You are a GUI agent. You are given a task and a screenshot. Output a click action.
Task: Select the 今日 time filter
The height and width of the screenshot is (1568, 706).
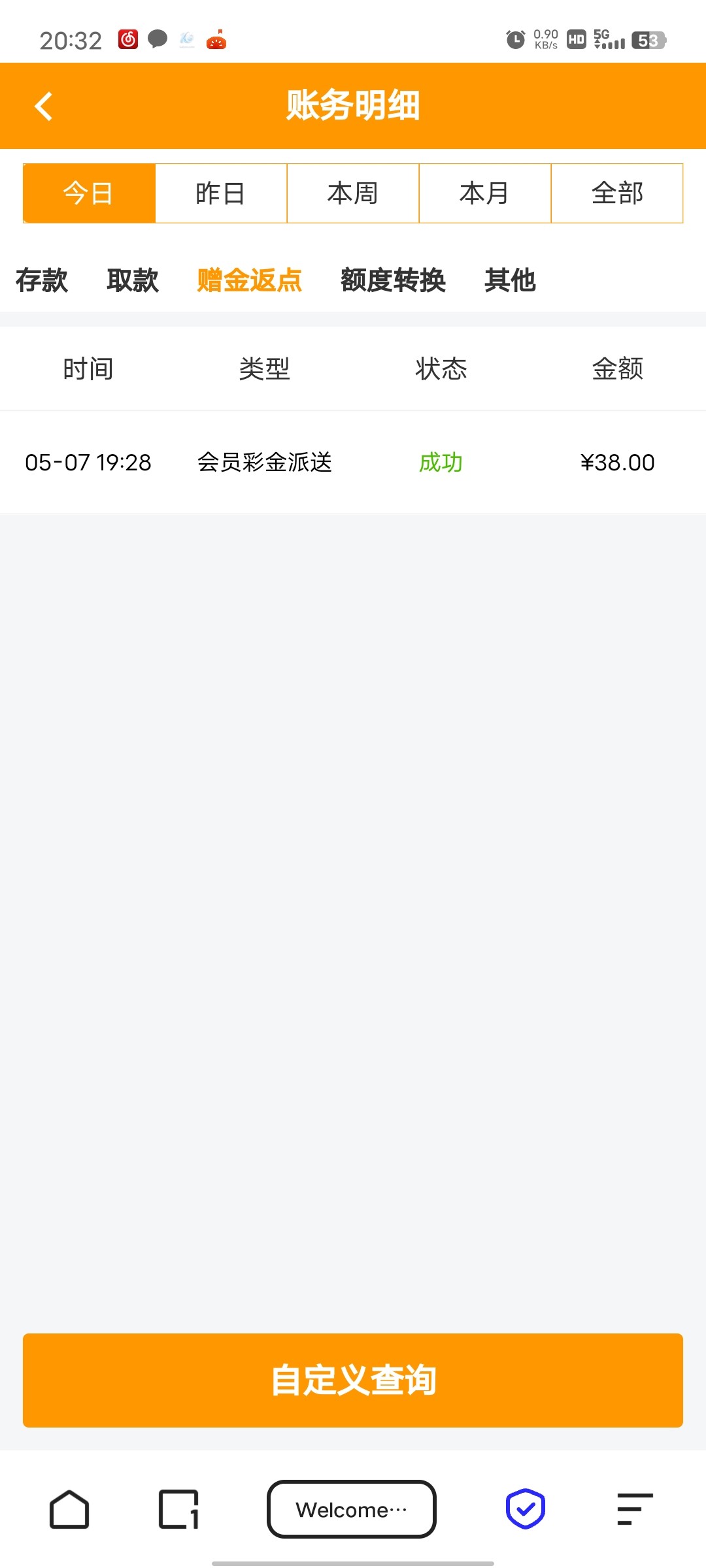coord(89,193)
